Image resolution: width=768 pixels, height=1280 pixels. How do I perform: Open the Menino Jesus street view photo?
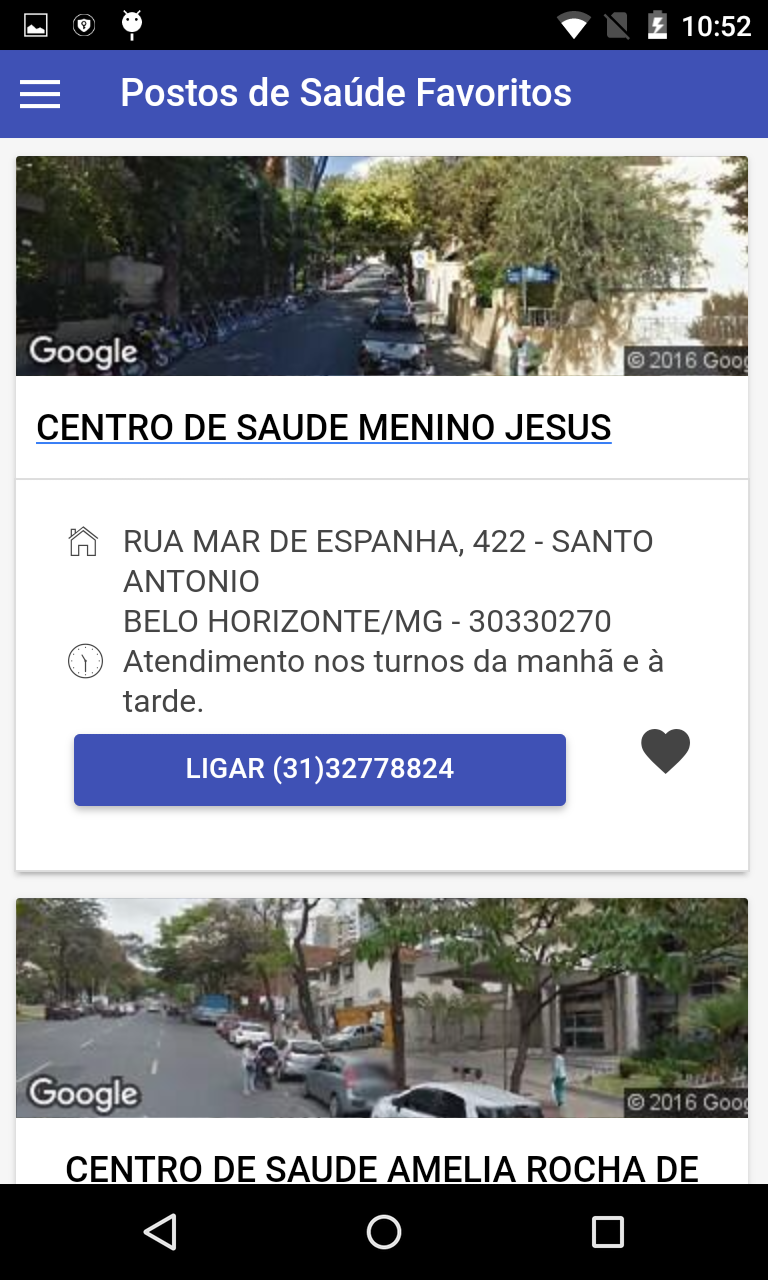tap(382, 266)
